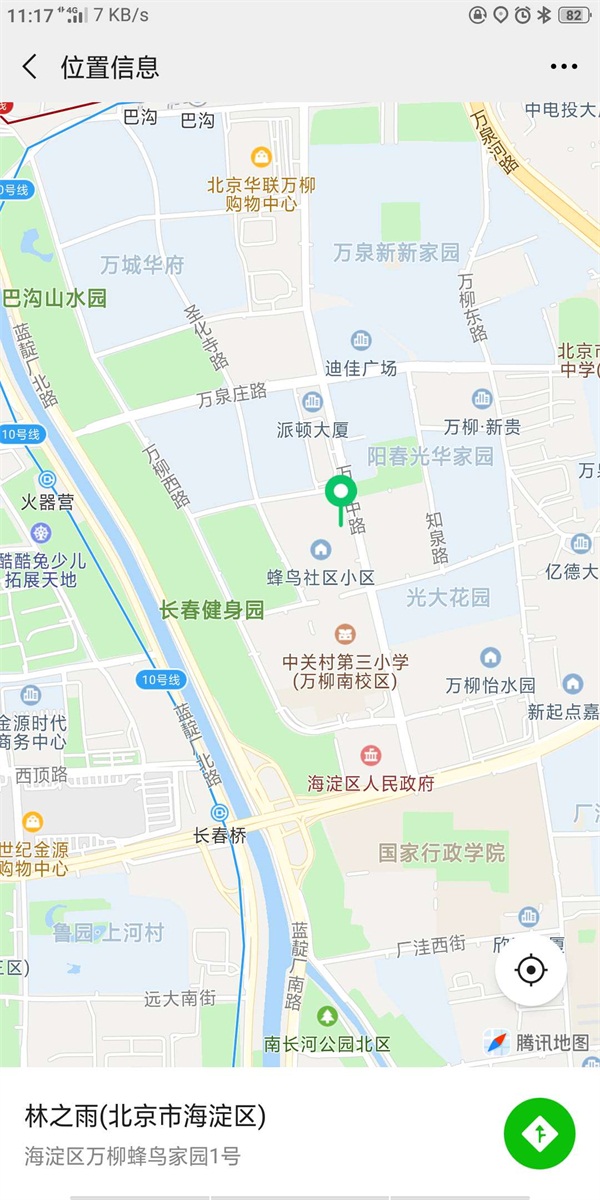Open the three-dot overflow menu

pyautogui.click(x=564, y=67)
